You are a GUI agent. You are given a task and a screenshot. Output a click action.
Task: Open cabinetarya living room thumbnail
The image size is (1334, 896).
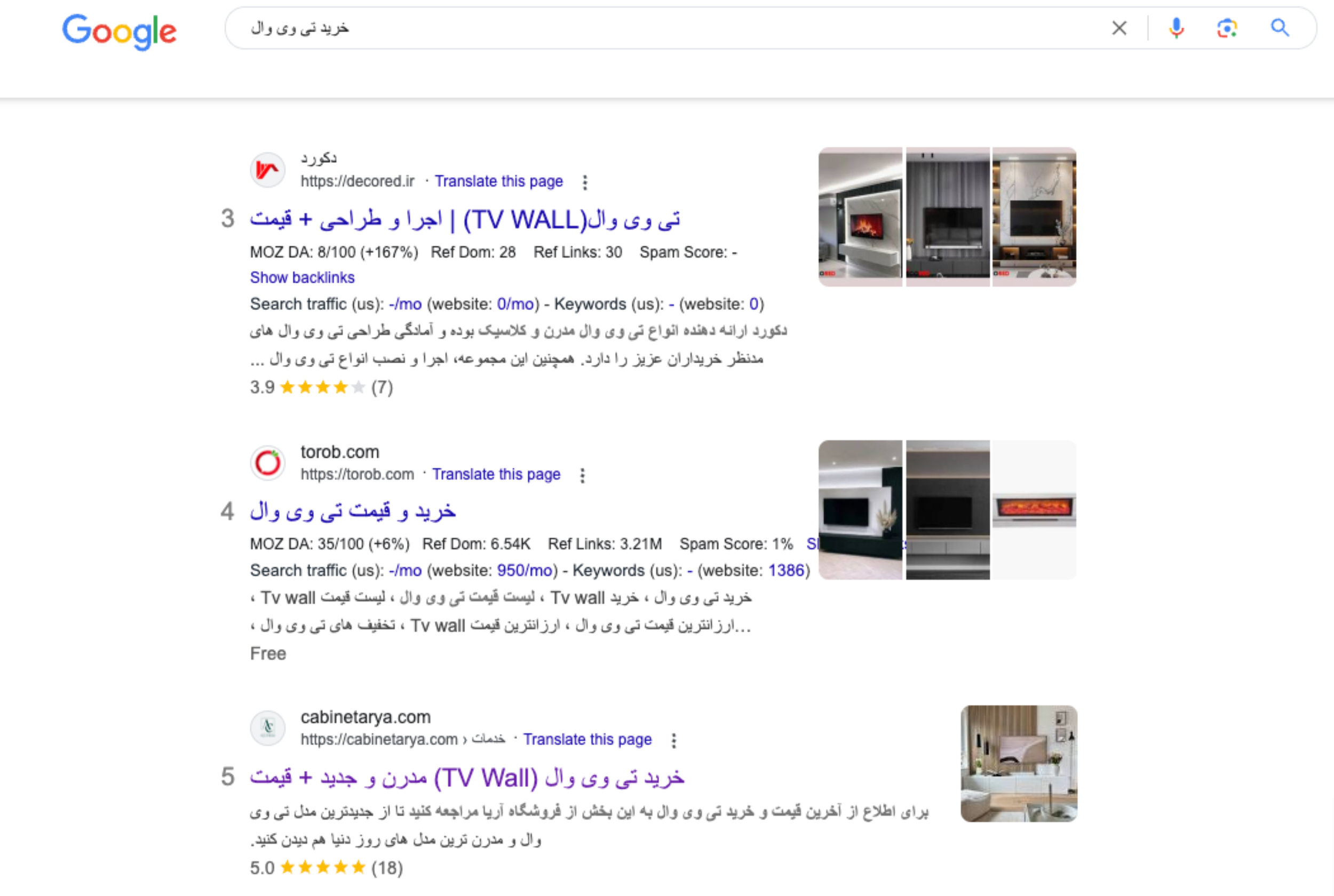[1019, 763]
